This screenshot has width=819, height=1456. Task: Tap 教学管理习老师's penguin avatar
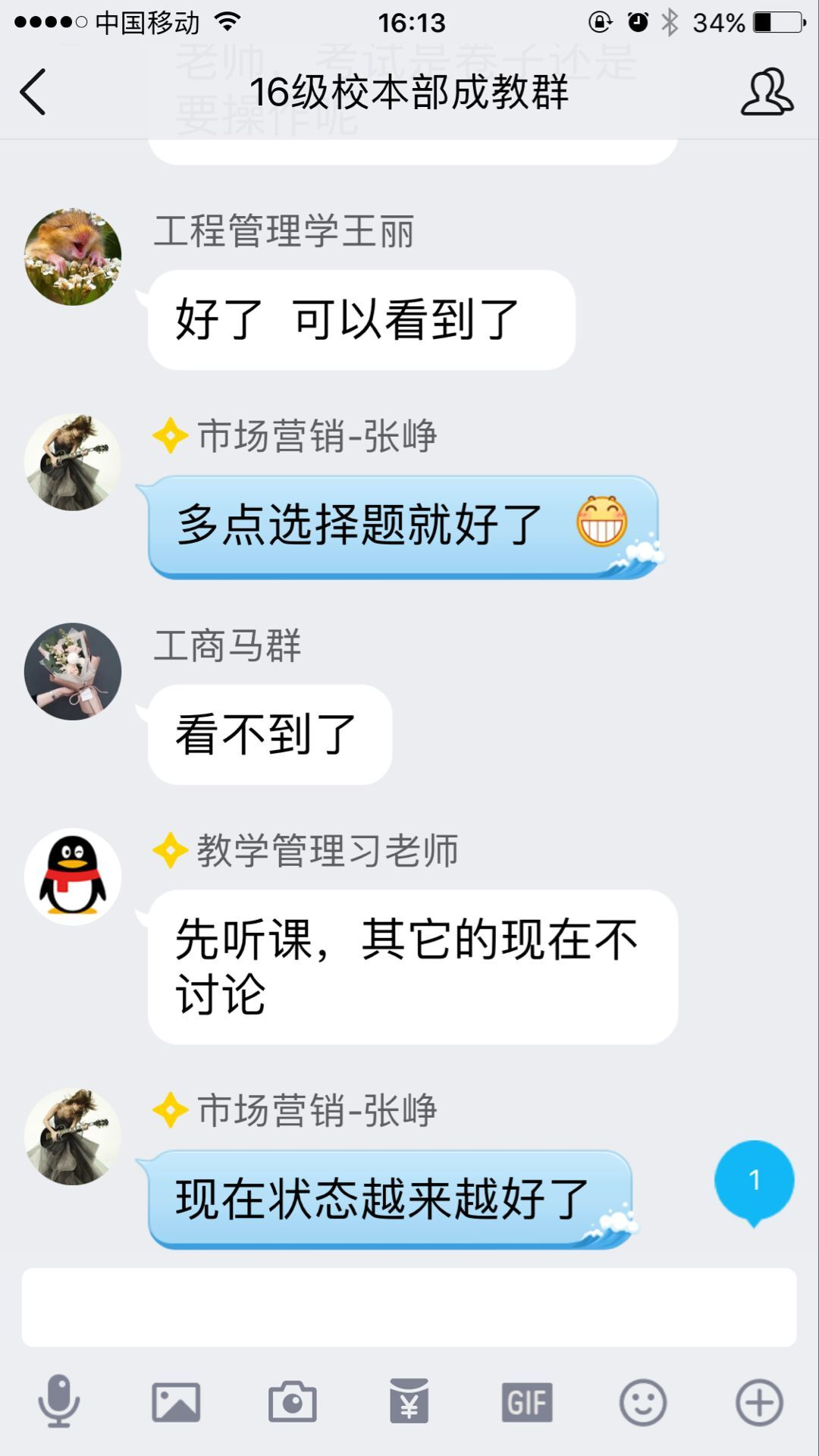[73, 877]
